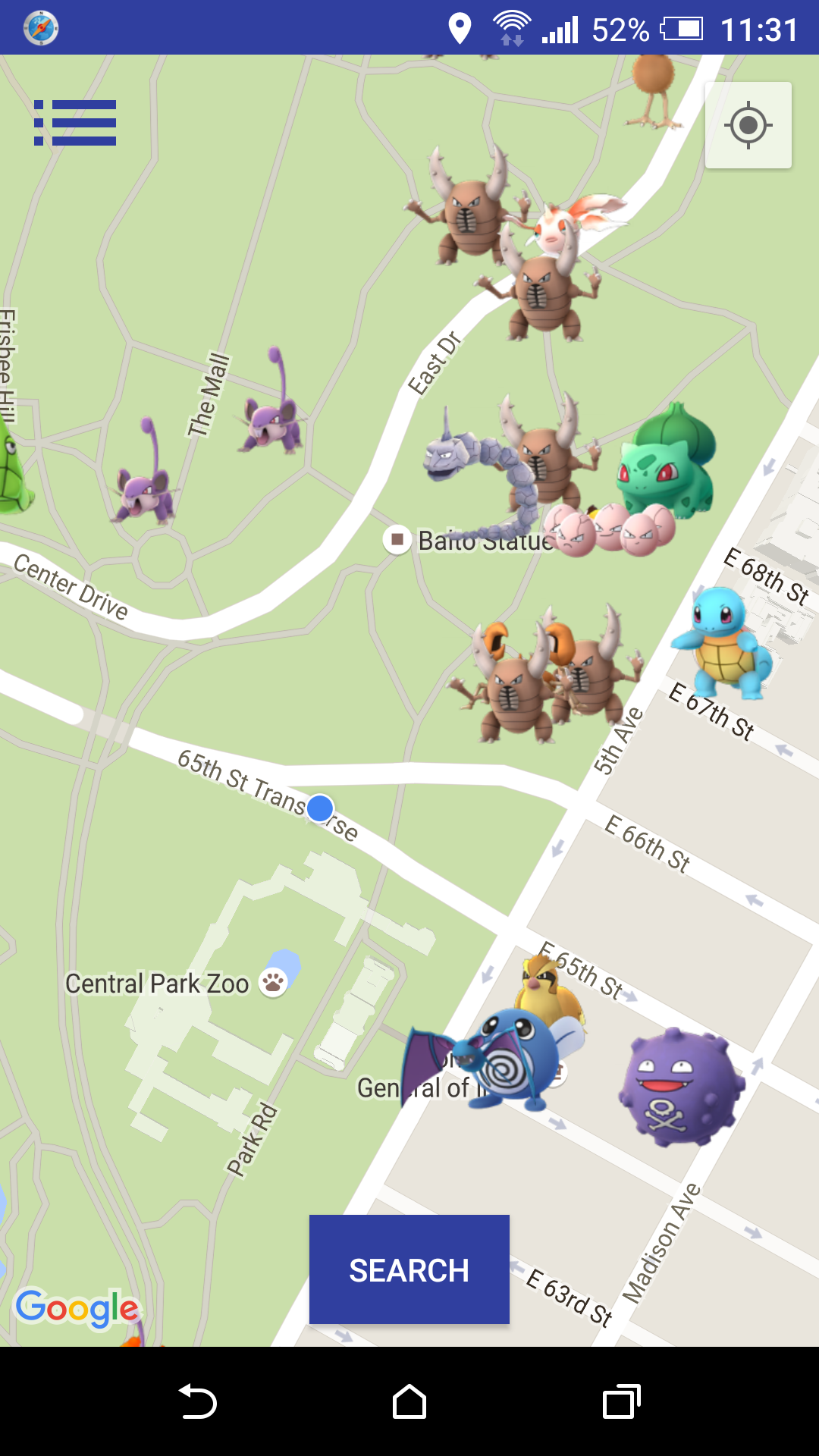Image resolution: width=819 pixels, height=1456 pixels.
Task: Open the hamburger menu in the top left
Action: point(75,122)
